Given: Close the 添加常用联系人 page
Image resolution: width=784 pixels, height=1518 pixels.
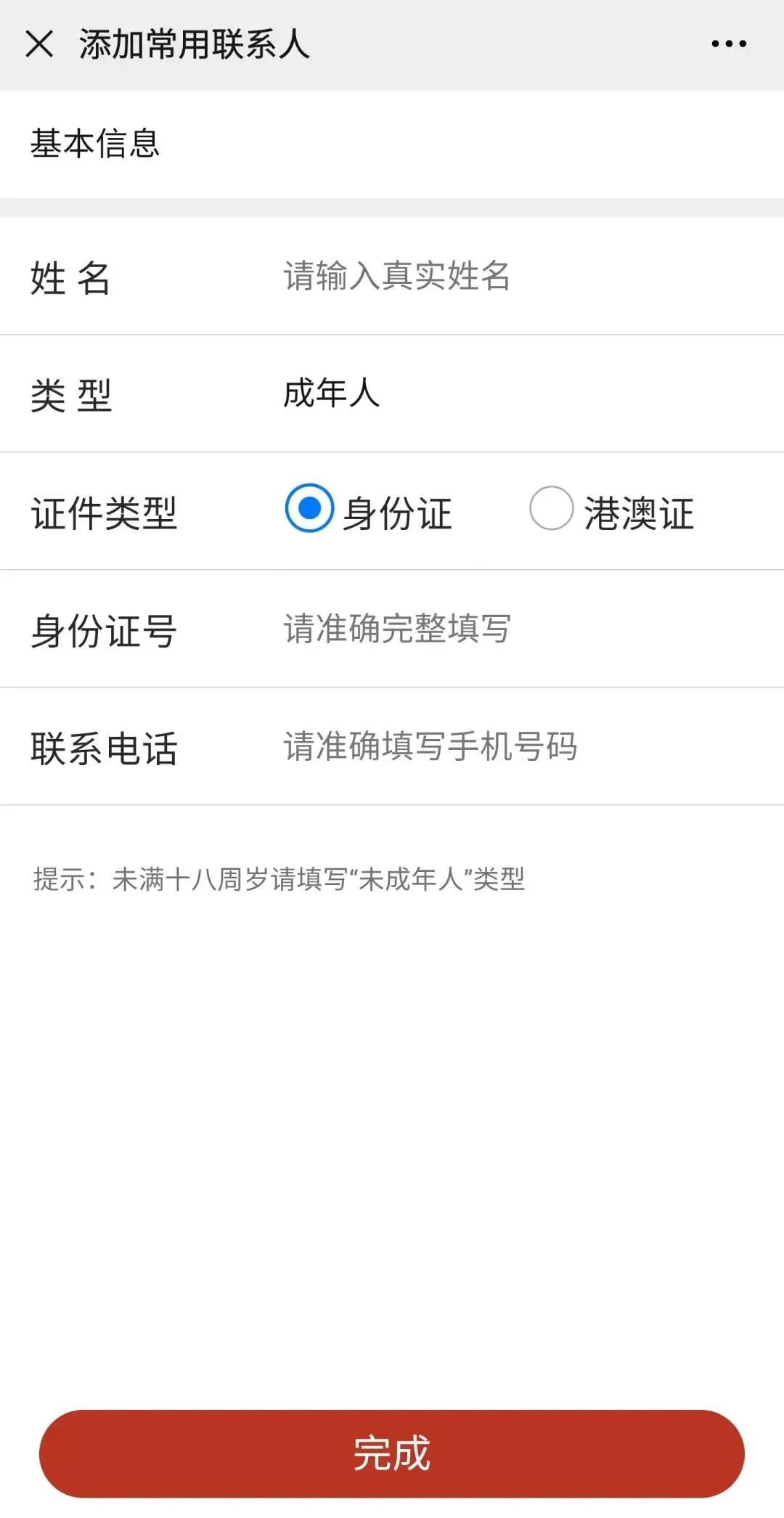Looking at the screenshot, I should [39, 44].
